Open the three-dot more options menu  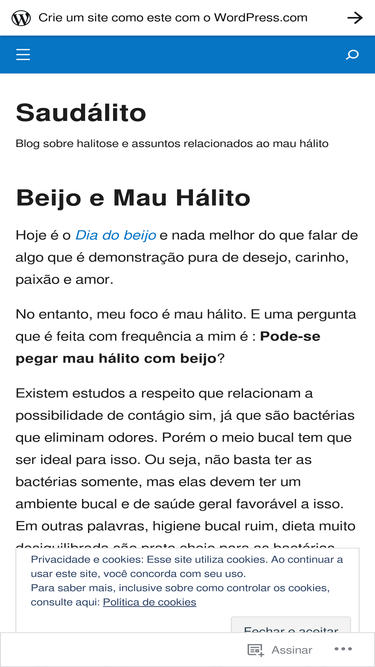tap(343, 649)
